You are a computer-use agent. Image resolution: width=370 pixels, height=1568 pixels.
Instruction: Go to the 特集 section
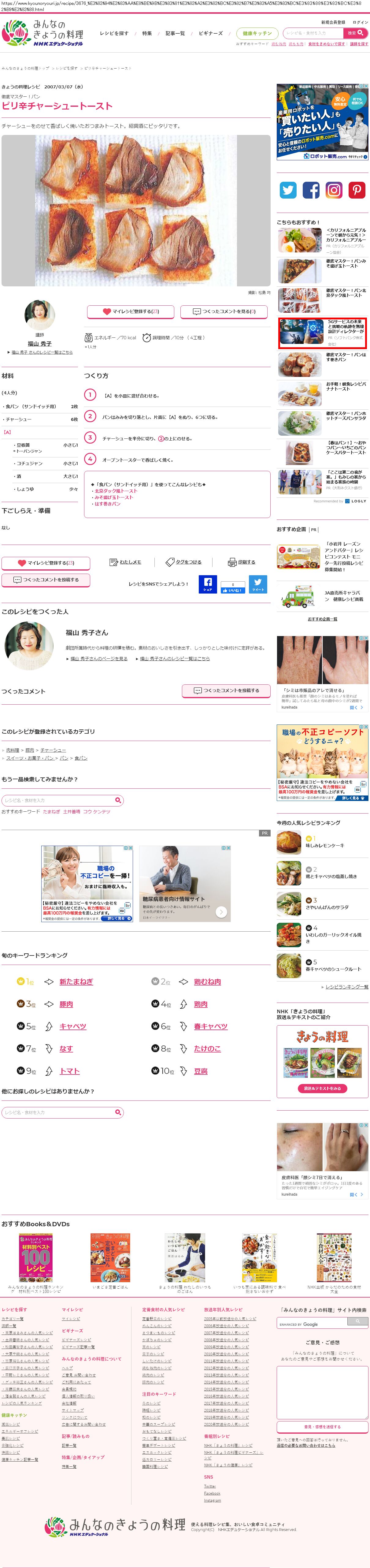coord(147,33)
